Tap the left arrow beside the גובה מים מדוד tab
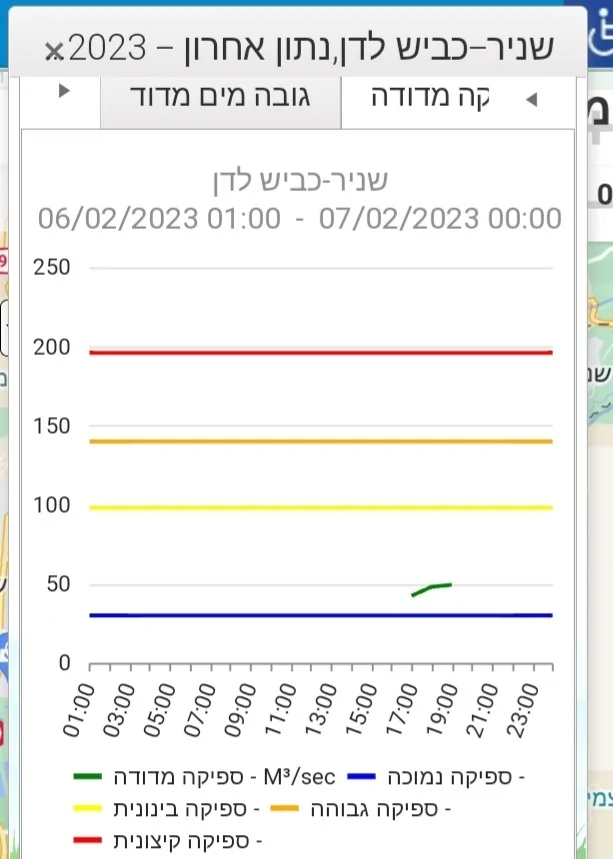The image size is (613, 859). (x=64, y=91)
